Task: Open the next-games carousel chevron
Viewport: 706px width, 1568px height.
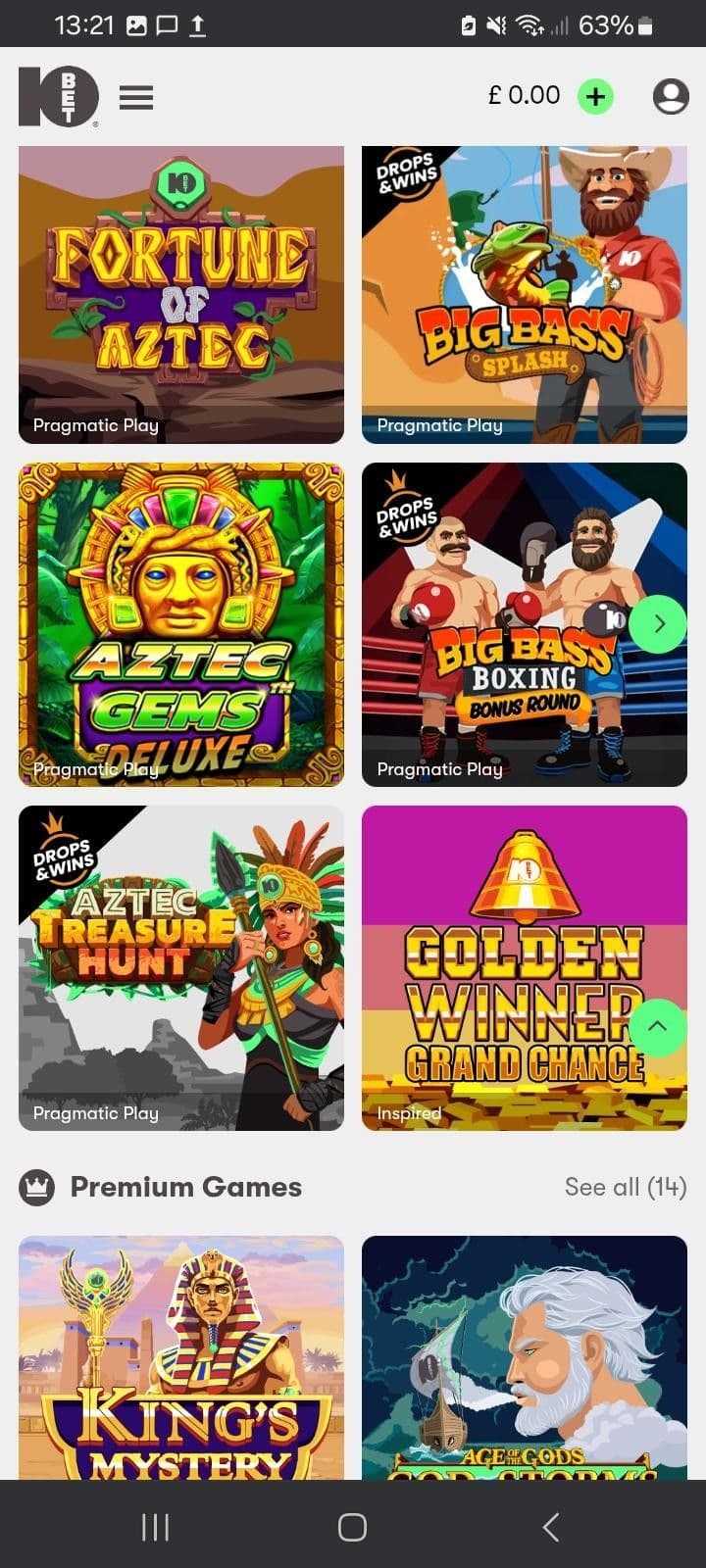Action: tap(659, 623)
